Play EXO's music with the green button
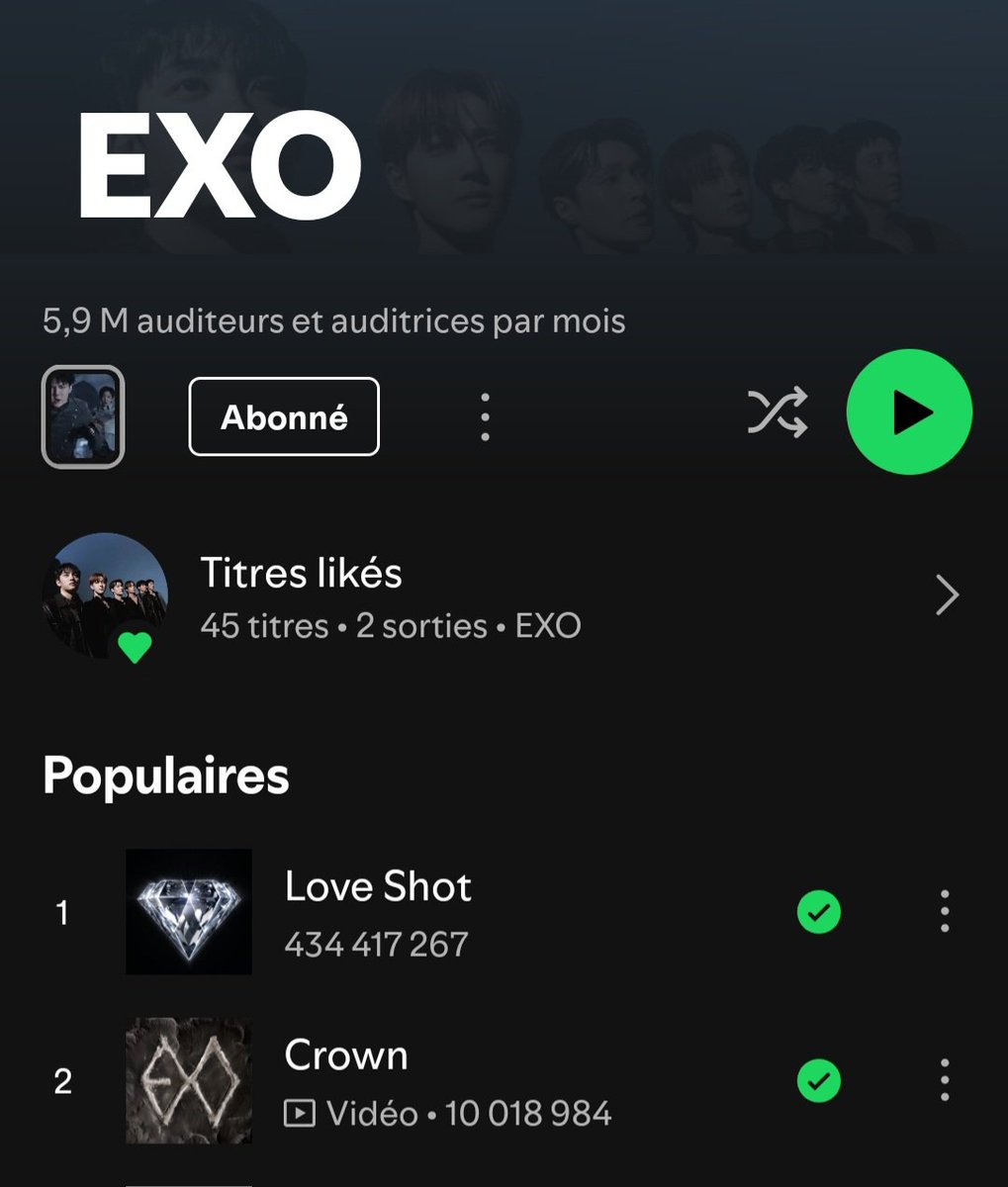The height and width of the screenshot is (1187, 1008). click(909, 411)
